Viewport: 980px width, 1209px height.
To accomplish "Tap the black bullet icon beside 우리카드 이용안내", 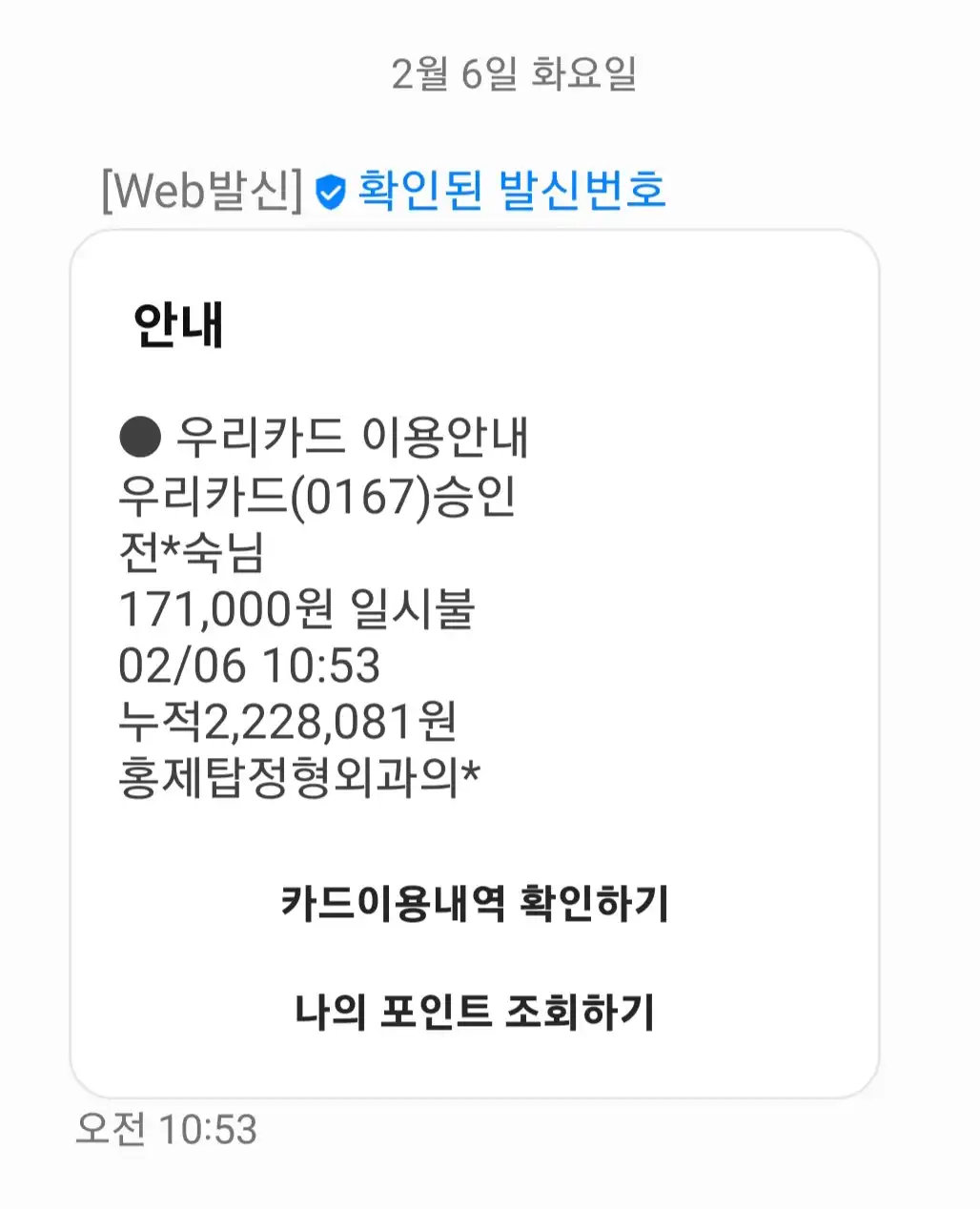I will point(141,437).
